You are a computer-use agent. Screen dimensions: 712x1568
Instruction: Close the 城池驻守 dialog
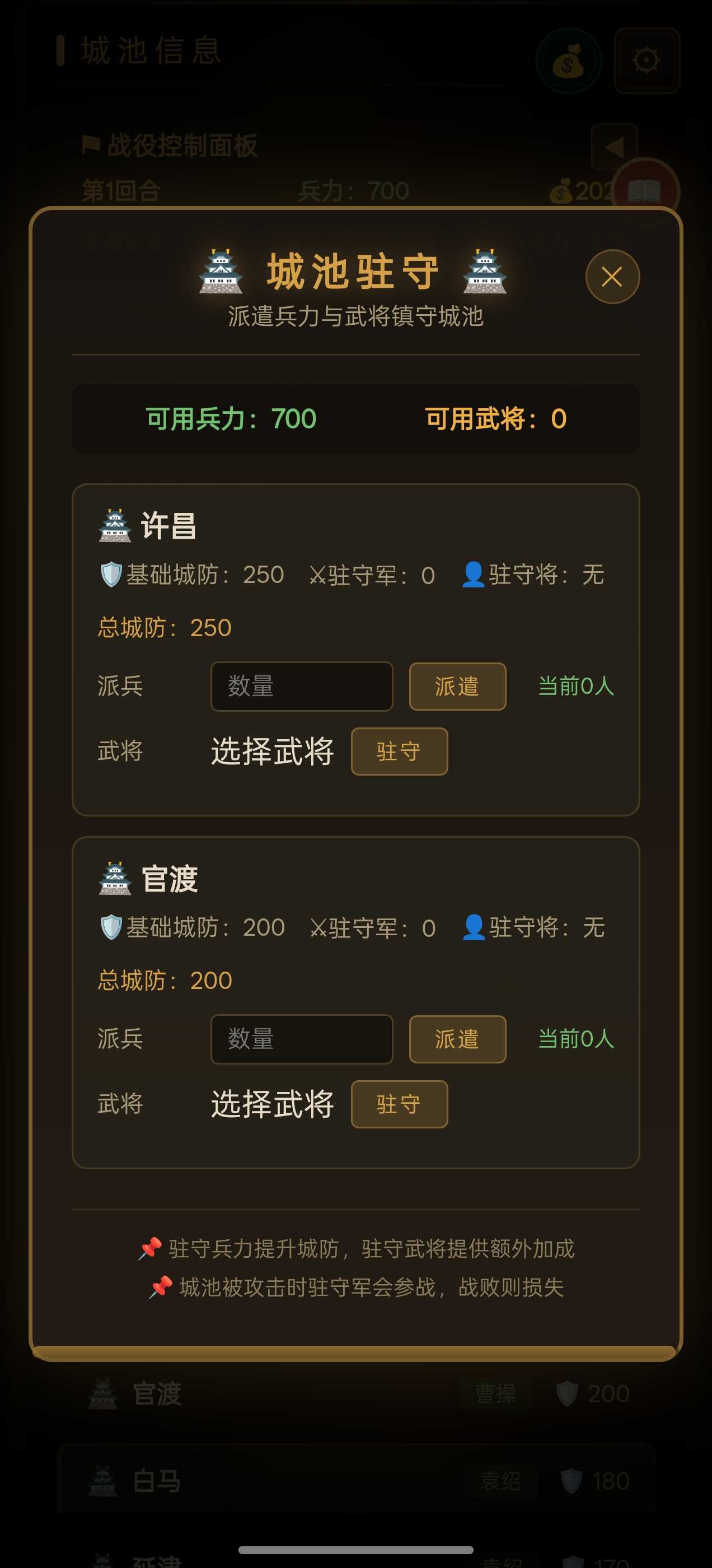612,276
